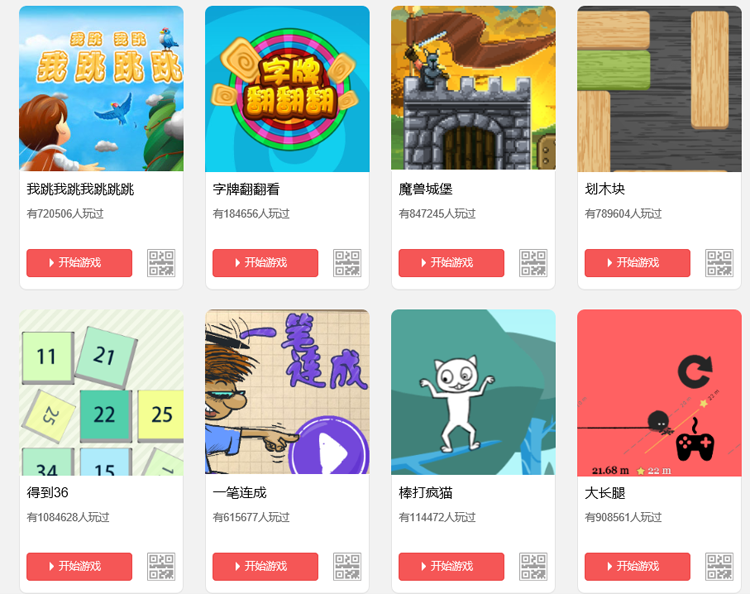The height and width of the screenshot is (594, 750).
Task: Start the 棒打疯猫 game
Action: point(451,566)
